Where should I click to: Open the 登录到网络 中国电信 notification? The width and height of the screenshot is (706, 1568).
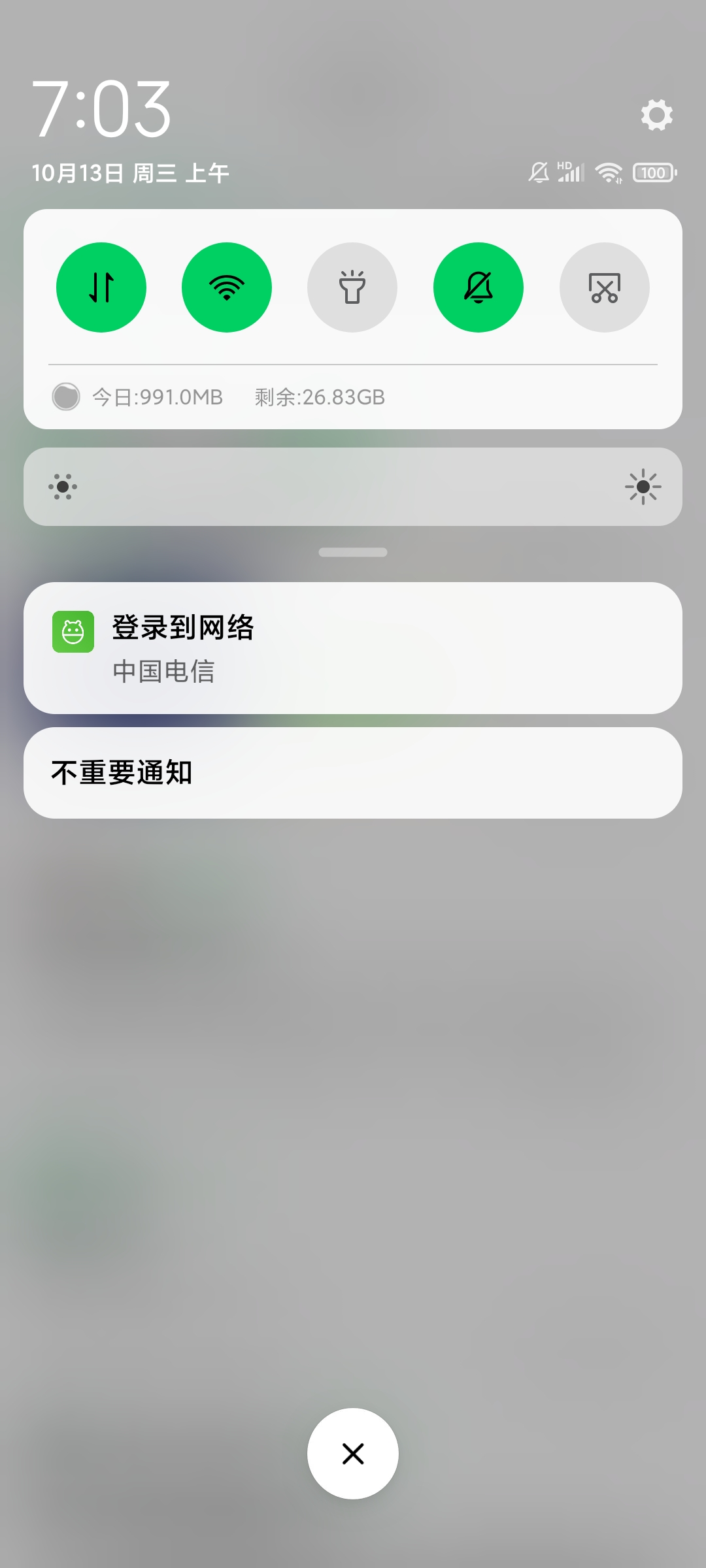(353, 648)
